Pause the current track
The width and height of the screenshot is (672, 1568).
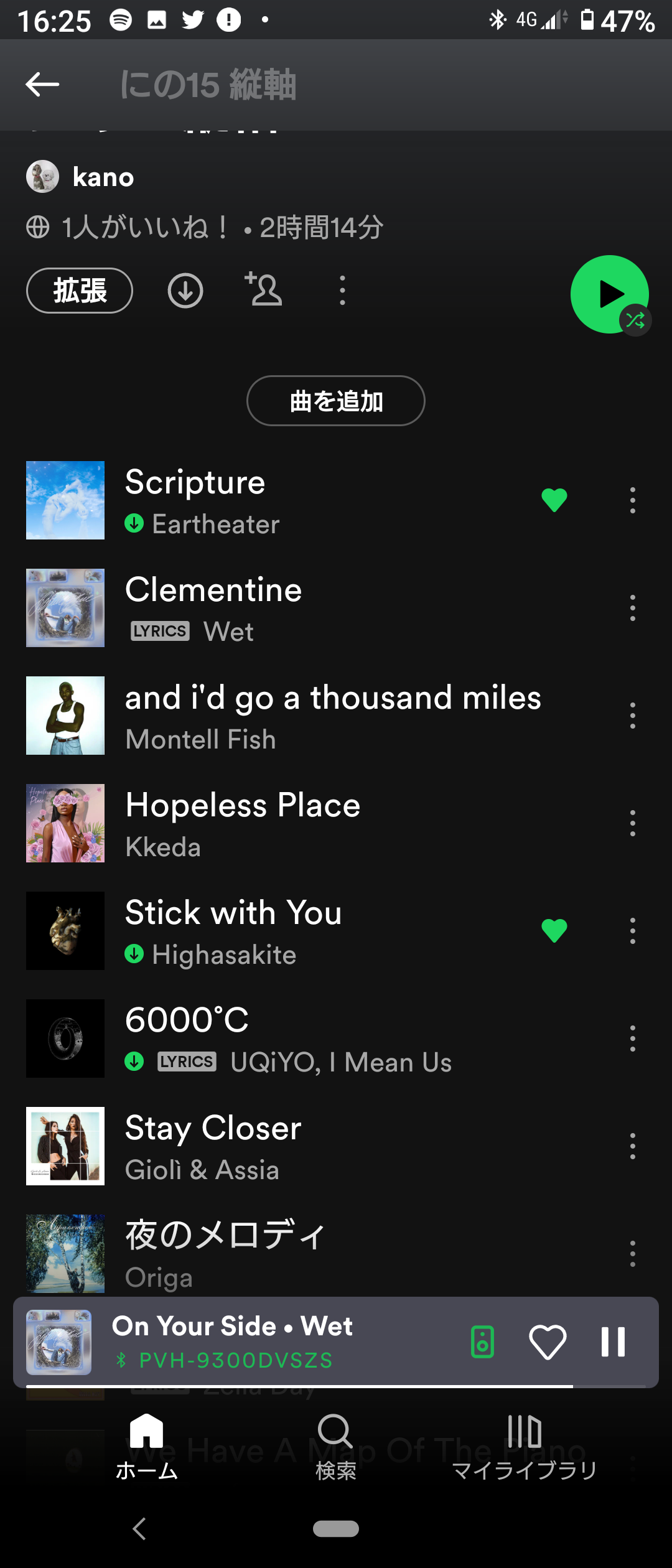[x=613, y=1342]
